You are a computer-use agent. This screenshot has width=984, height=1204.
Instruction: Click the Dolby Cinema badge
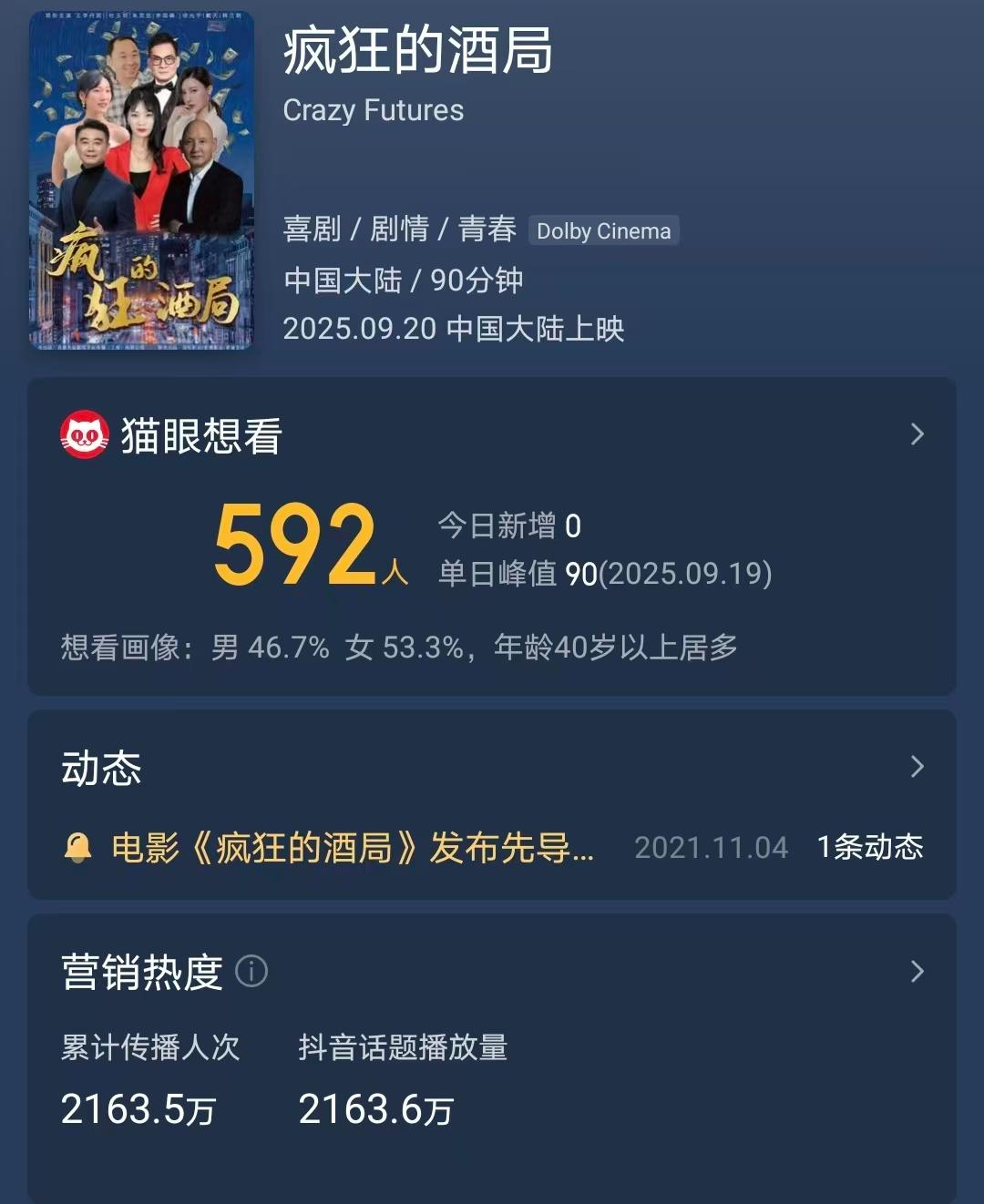point(604,231)
